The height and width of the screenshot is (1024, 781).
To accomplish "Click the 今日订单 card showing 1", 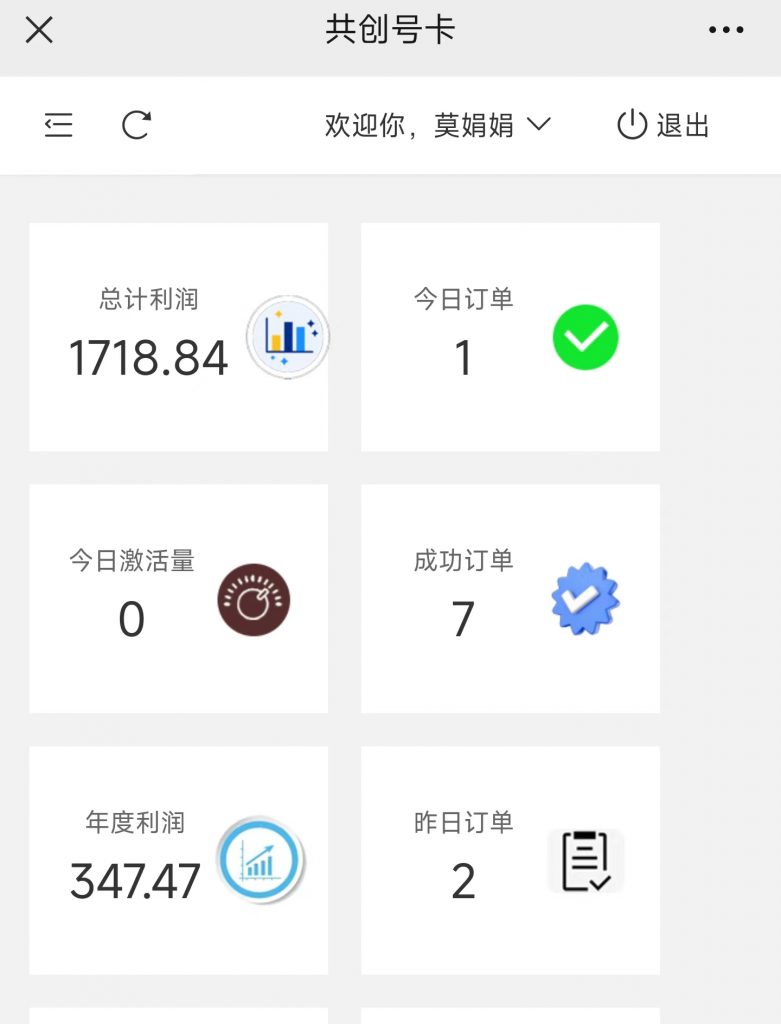I will click(x=510, y=336).
